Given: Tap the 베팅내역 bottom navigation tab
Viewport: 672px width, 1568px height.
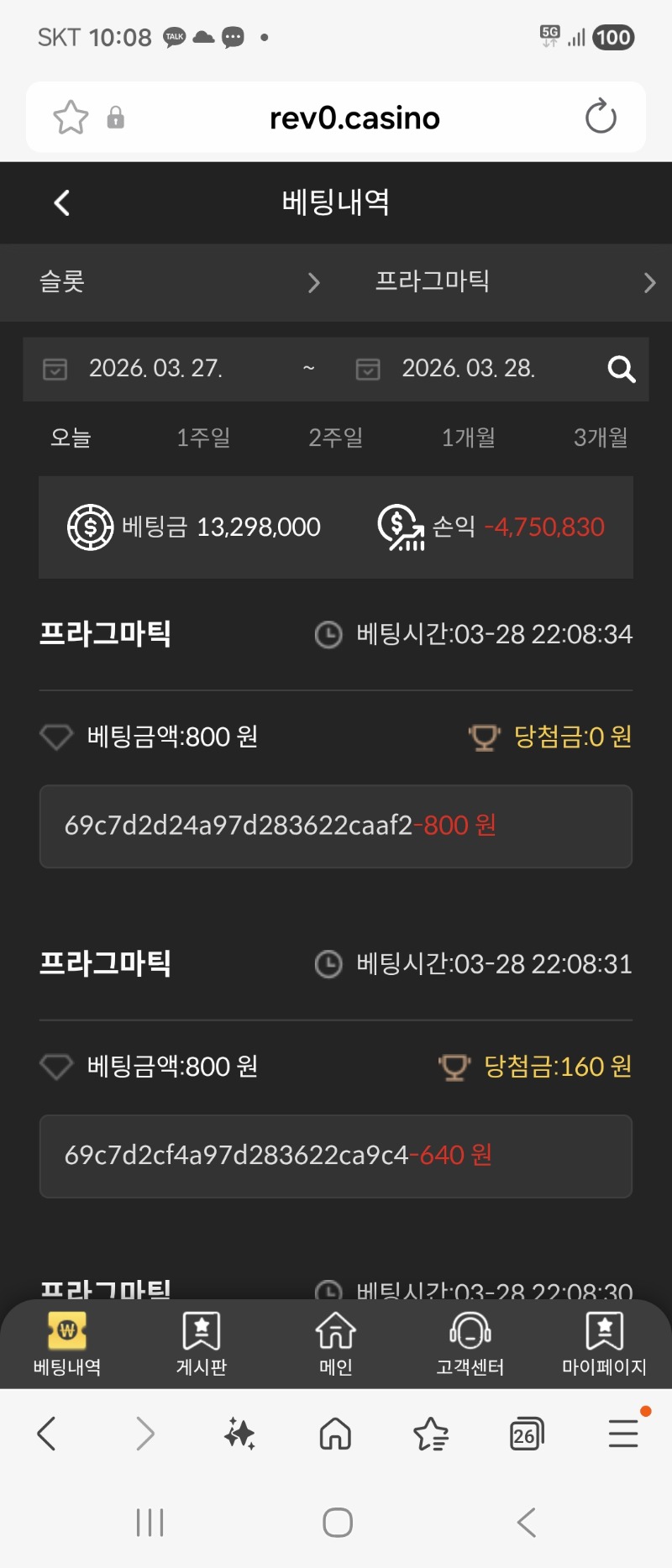Looking at the screenshot, I should (x=67, y=1344).
